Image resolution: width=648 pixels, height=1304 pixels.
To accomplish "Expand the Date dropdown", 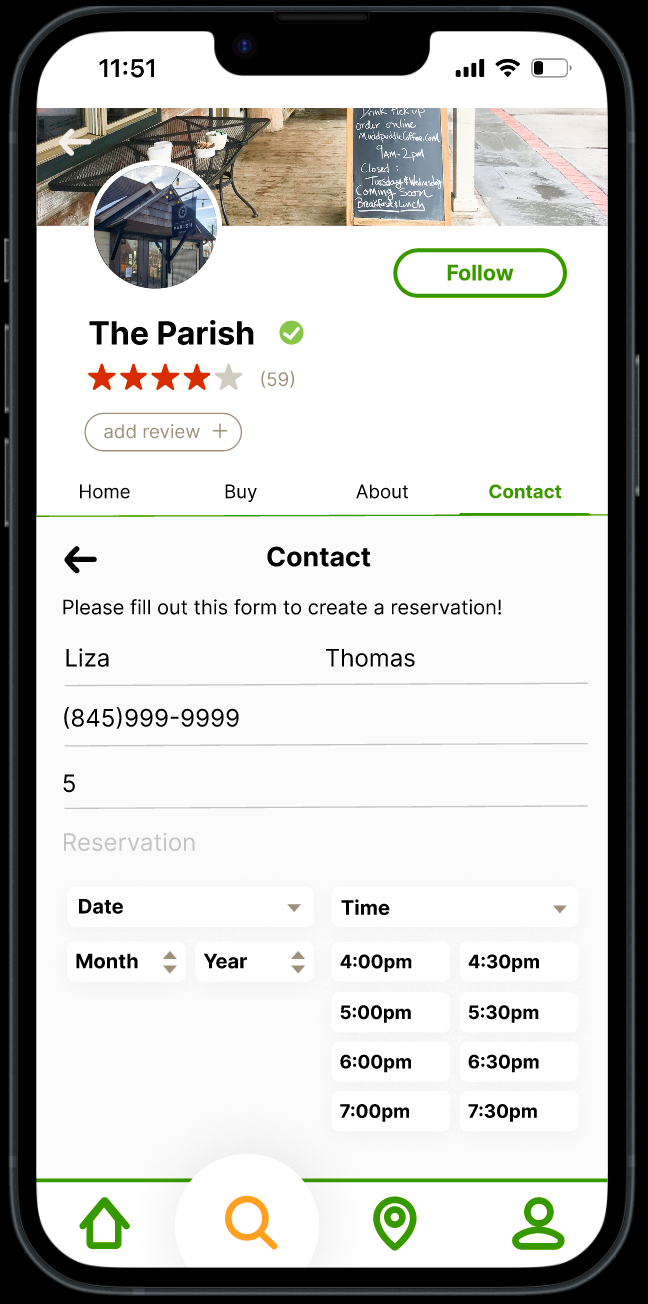I will 190,907.
